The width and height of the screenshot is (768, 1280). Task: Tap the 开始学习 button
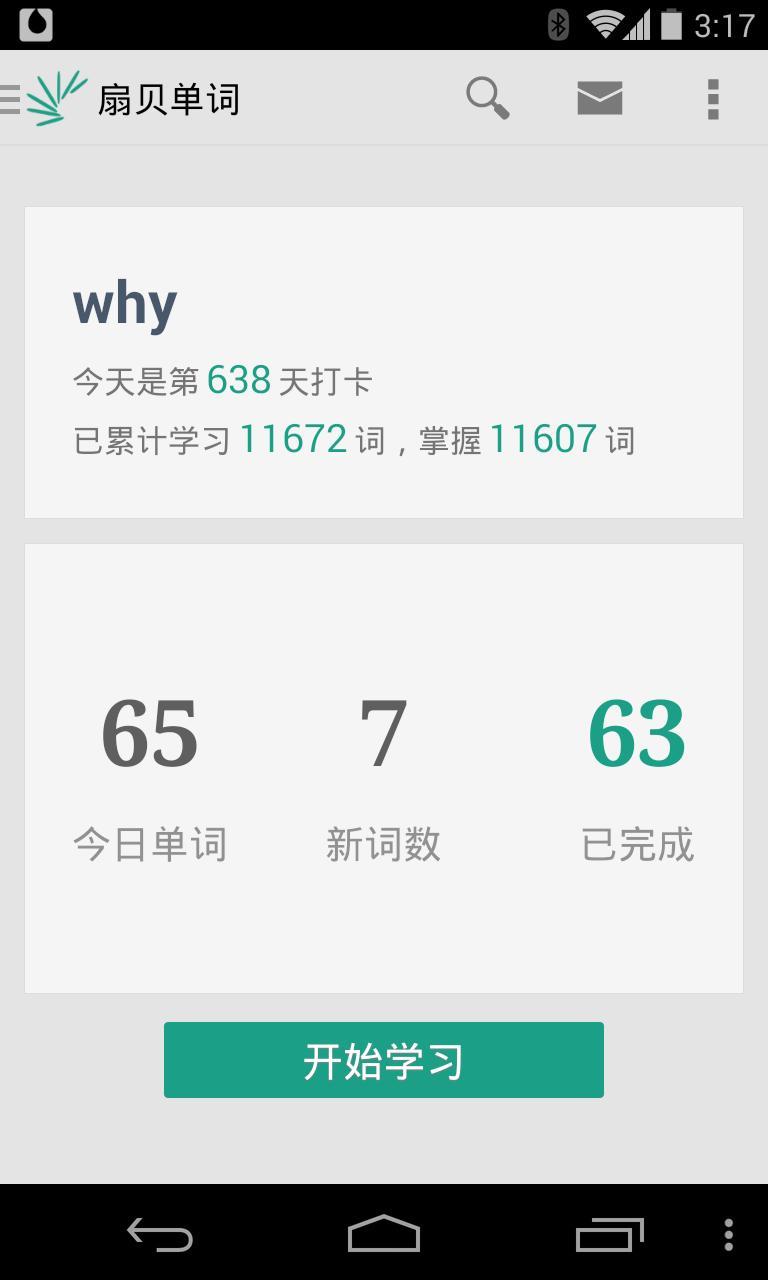(x=384, y=1060)
